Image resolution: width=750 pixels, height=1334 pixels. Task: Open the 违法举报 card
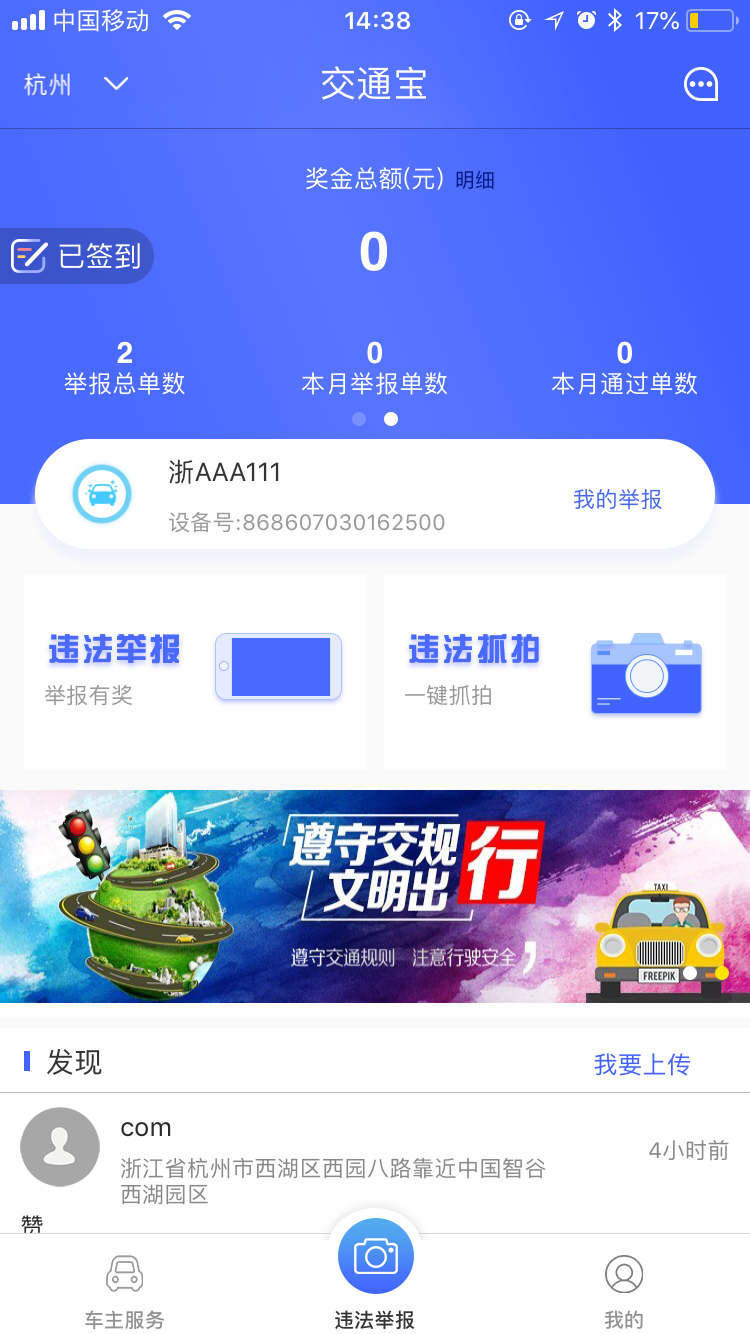pyautogui.click(x=195, y=671)
